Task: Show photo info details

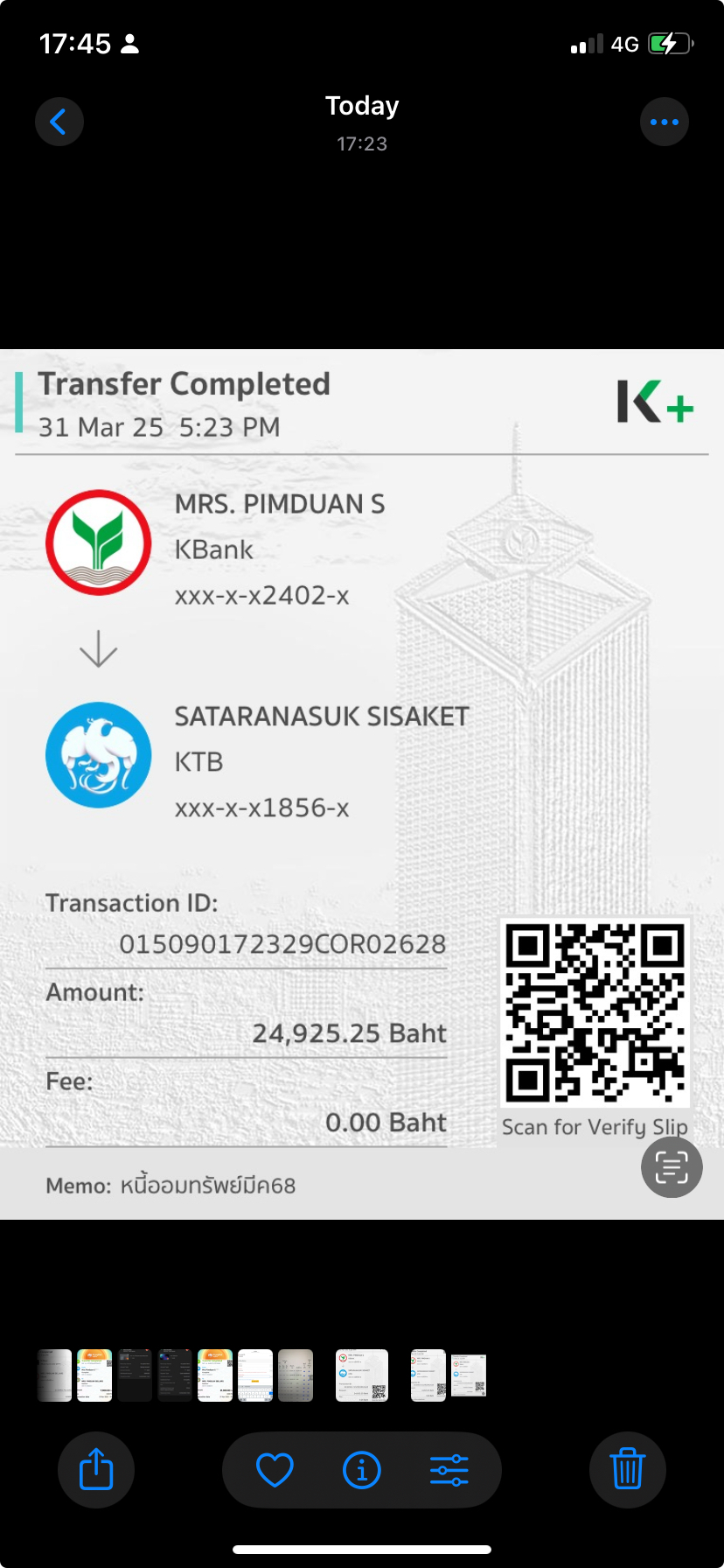Action: click(x=362, y=1470)
